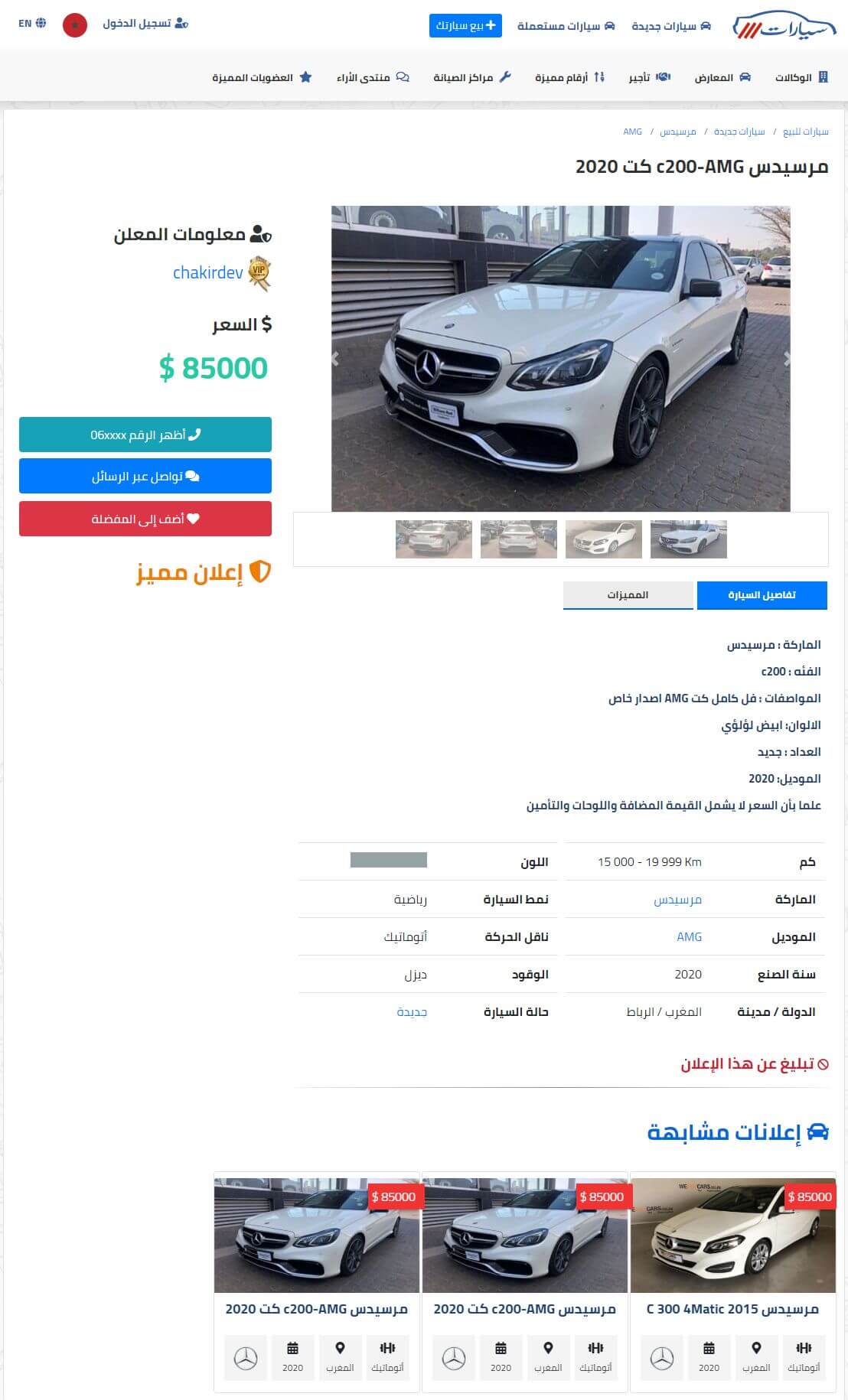Image resolution: width=848 pixels, height=1400 pixels.
Task: Switch to المميزات features tab
Action: [x=628, y=595]
